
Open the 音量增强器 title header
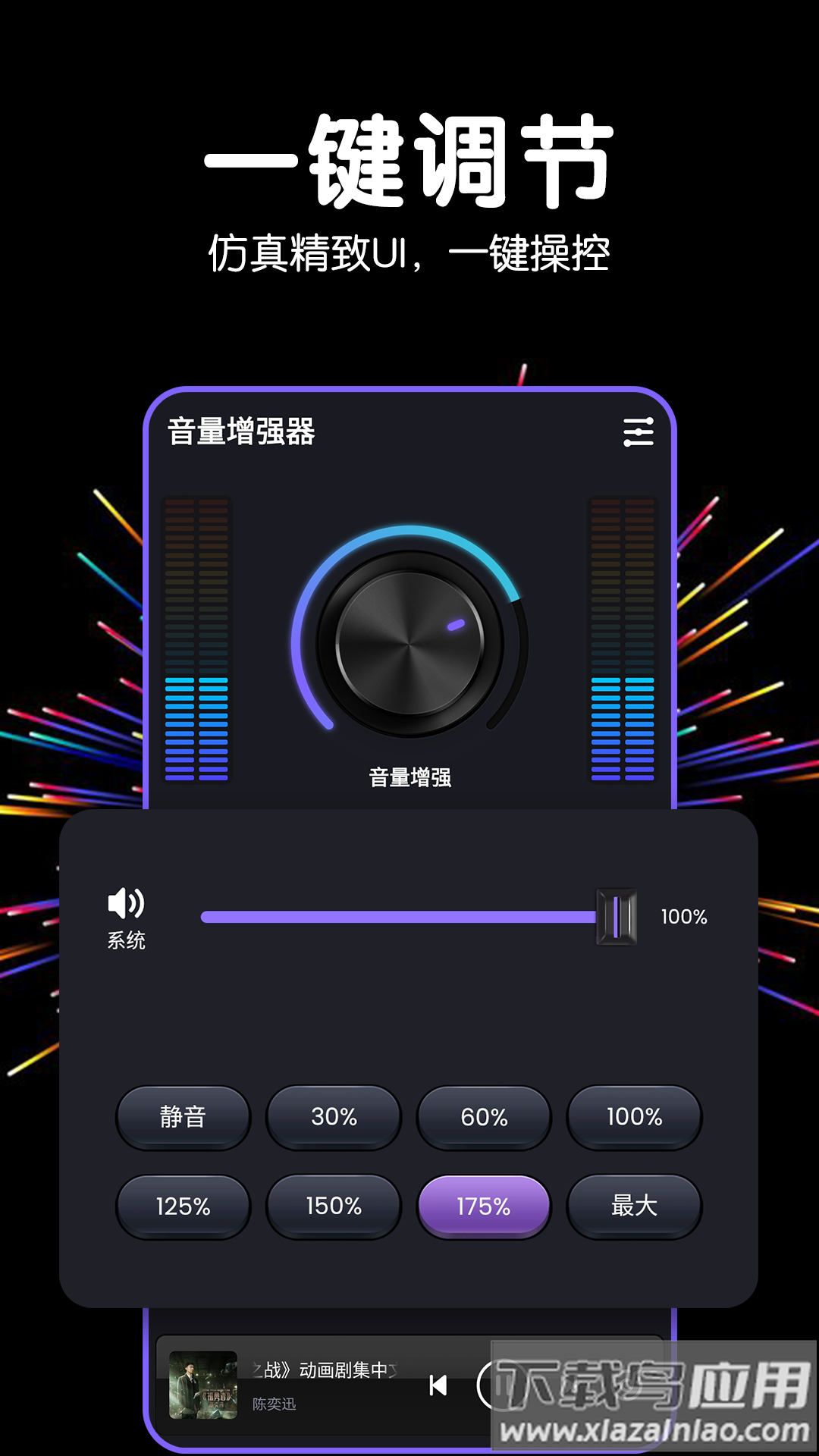(243, 431)
